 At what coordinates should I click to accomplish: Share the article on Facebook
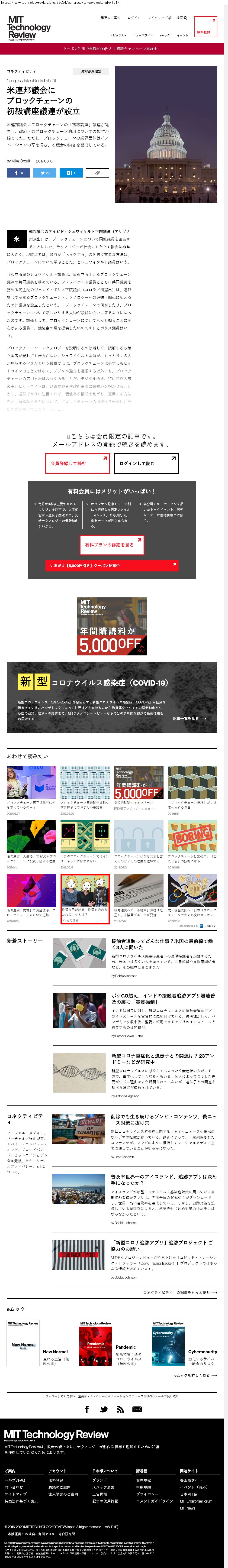[x=18, y=173]
